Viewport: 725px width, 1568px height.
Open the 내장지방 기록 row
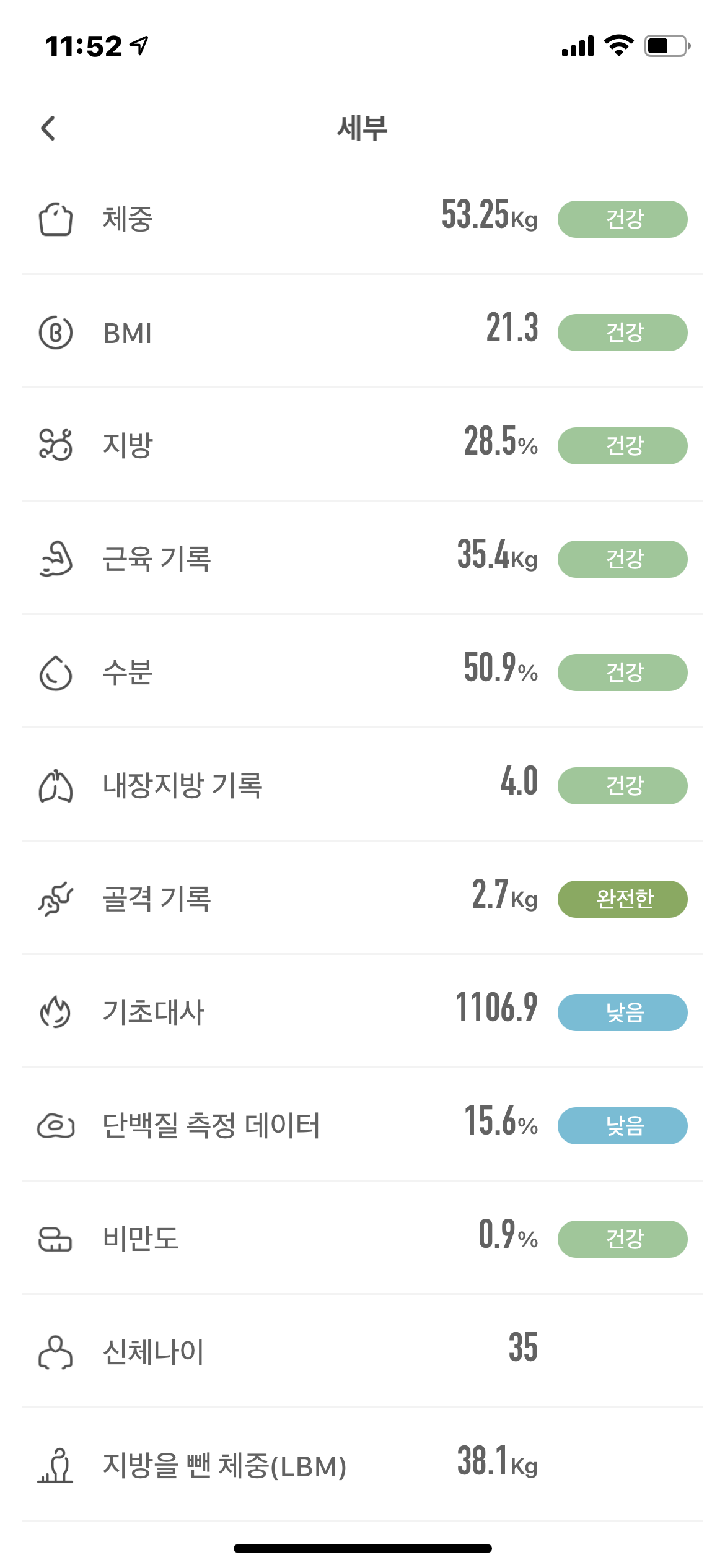362,785
